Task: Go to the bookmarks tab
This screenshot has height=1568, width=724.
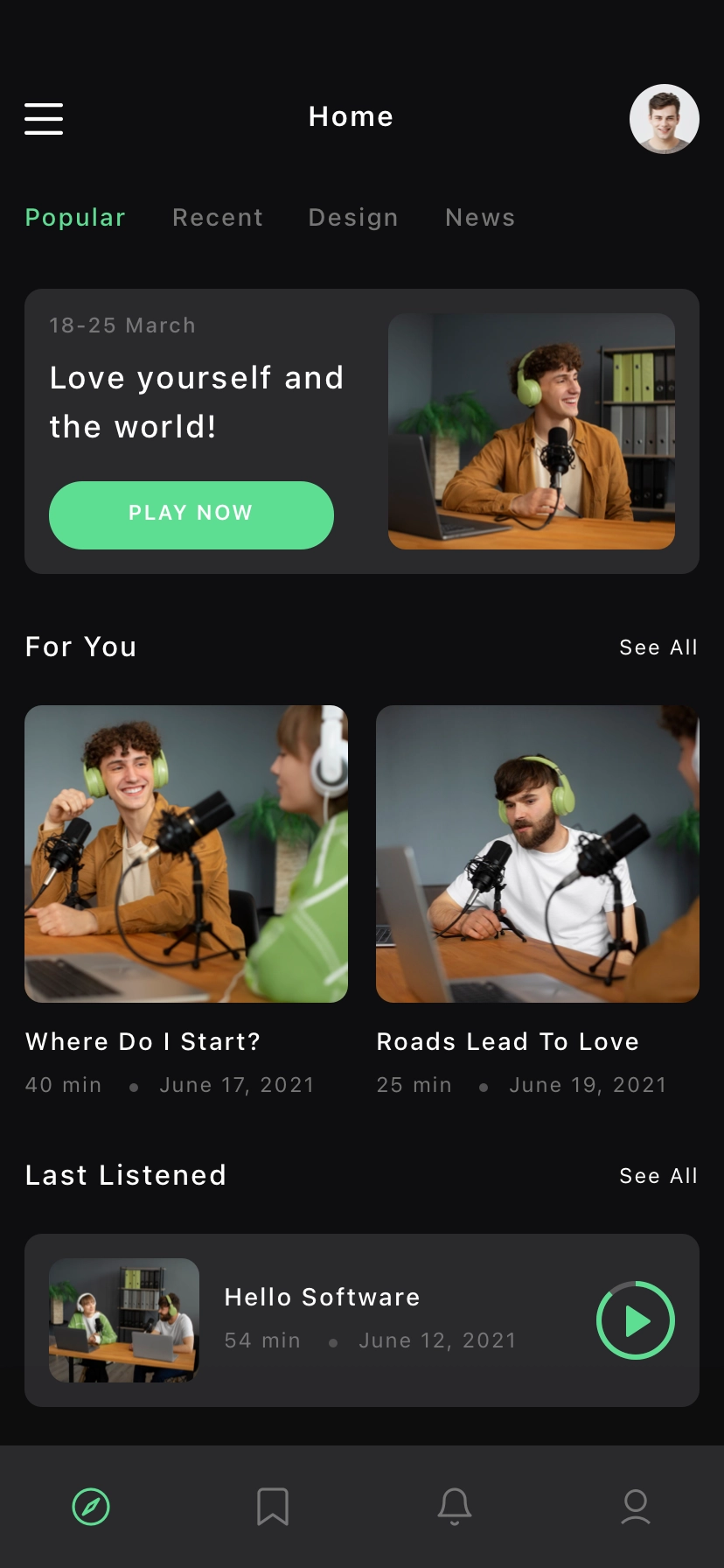Action: (273, 1507)
